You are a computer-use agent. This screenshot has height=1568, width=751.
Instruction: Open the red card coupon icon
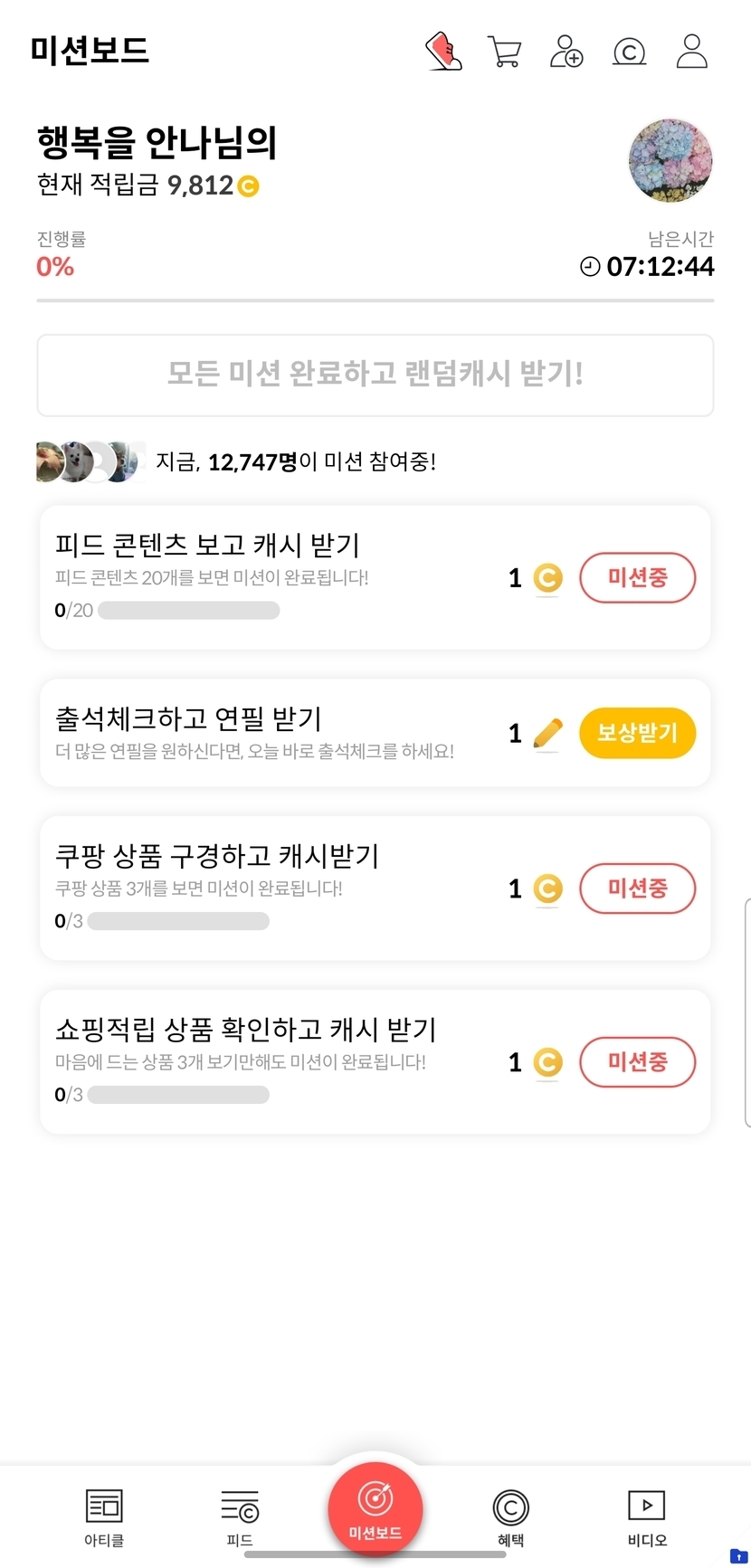pyautogui.click(x=443, y=52)
